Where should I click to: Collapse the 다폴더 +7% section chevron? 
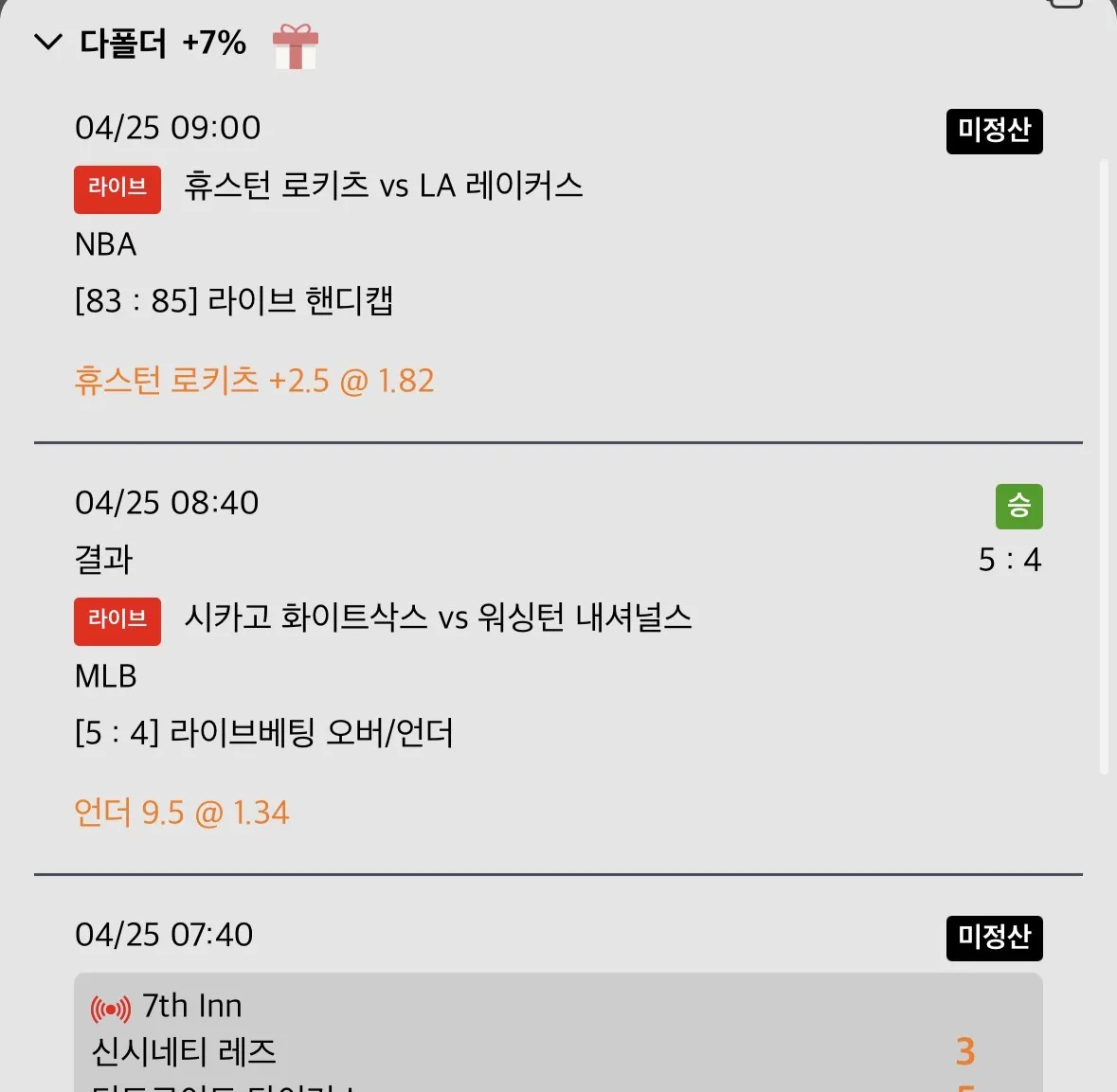tap(47, 42)
